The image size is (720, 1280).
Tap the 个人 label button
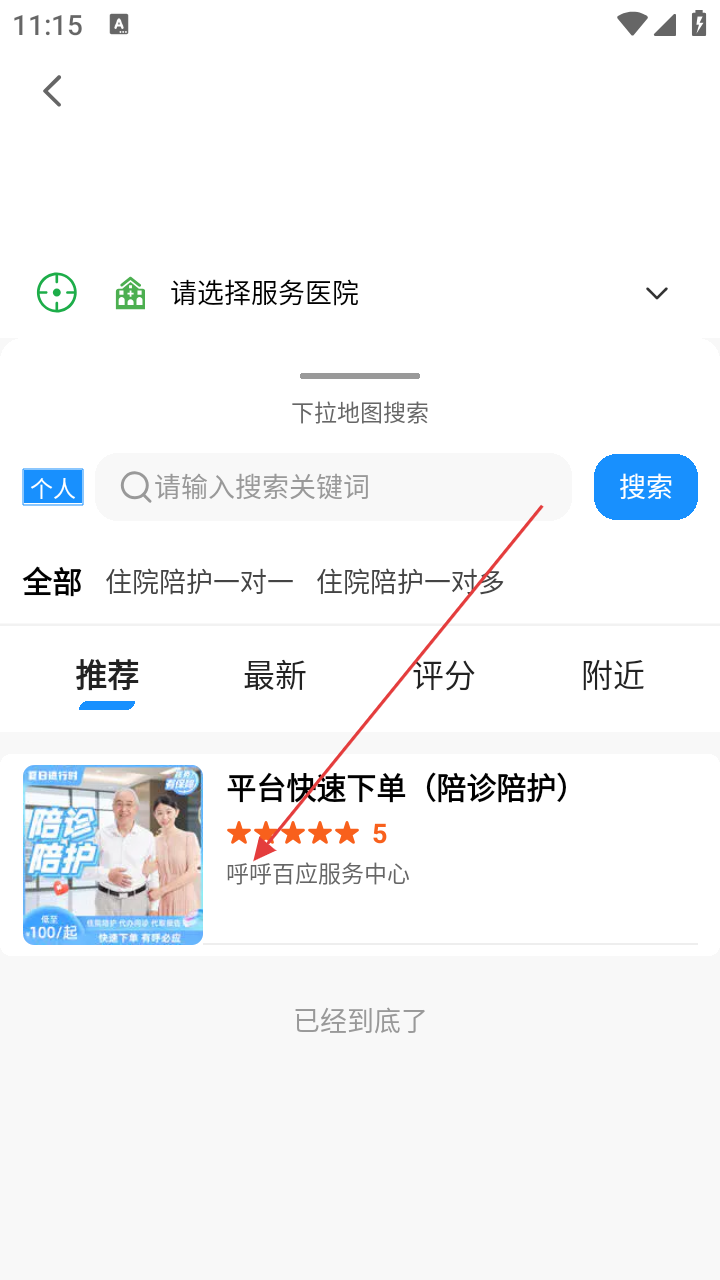click(53, 487)
